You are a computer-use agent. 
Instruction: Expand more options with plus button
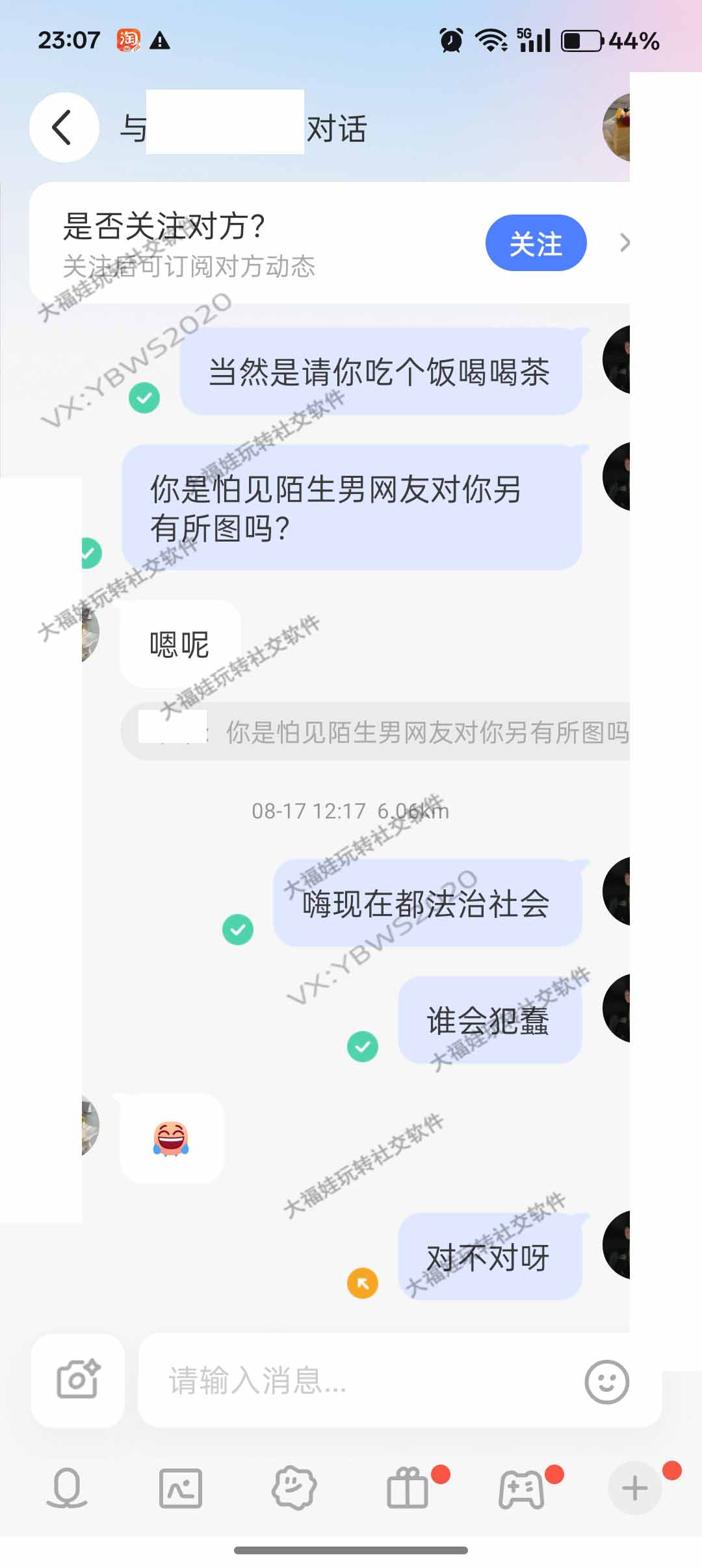634,1488
